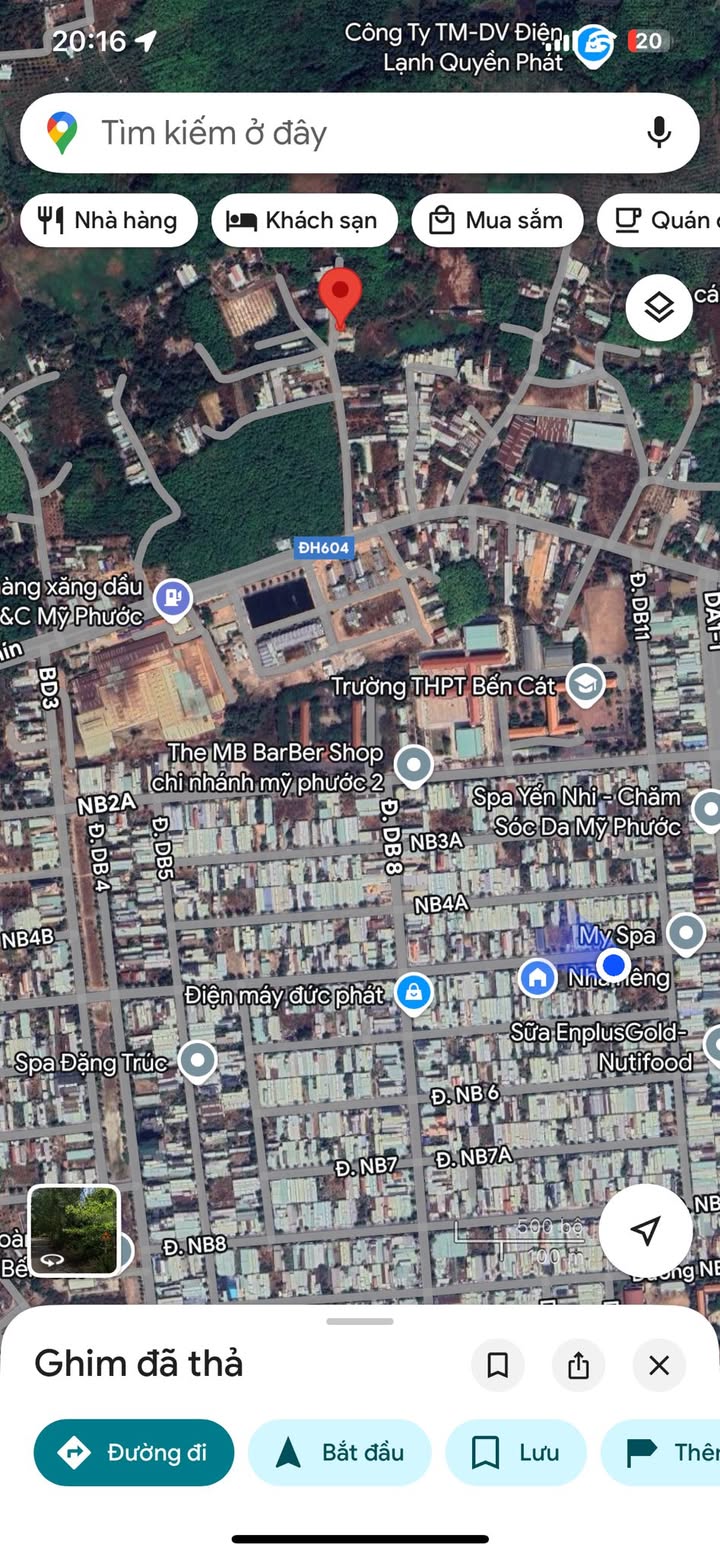
Task: Start voice search with the microphone
Action: click(x=658, y=133)
